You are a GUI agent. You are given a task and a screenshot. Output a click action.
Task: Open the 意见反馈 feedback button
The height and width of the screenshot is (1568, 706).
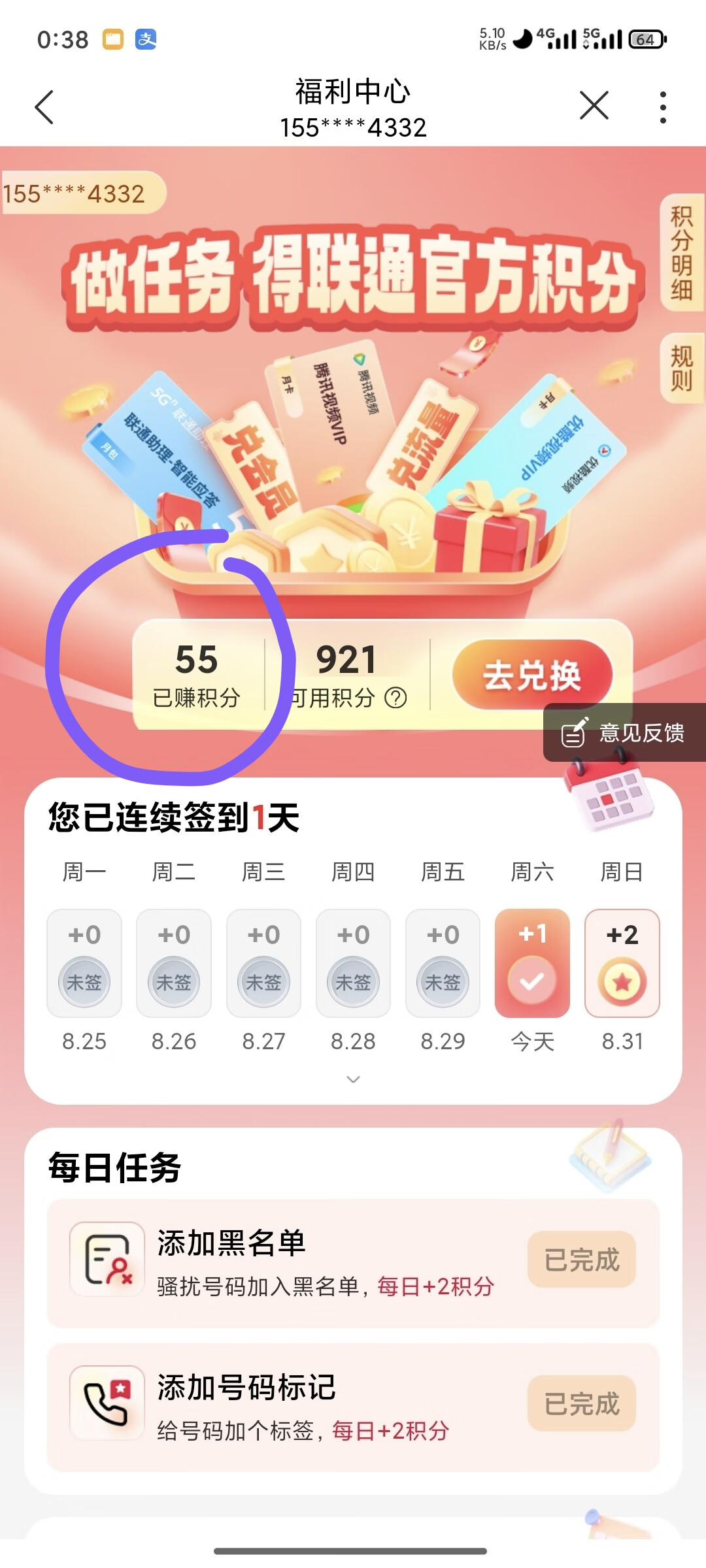tap(624, 733)
